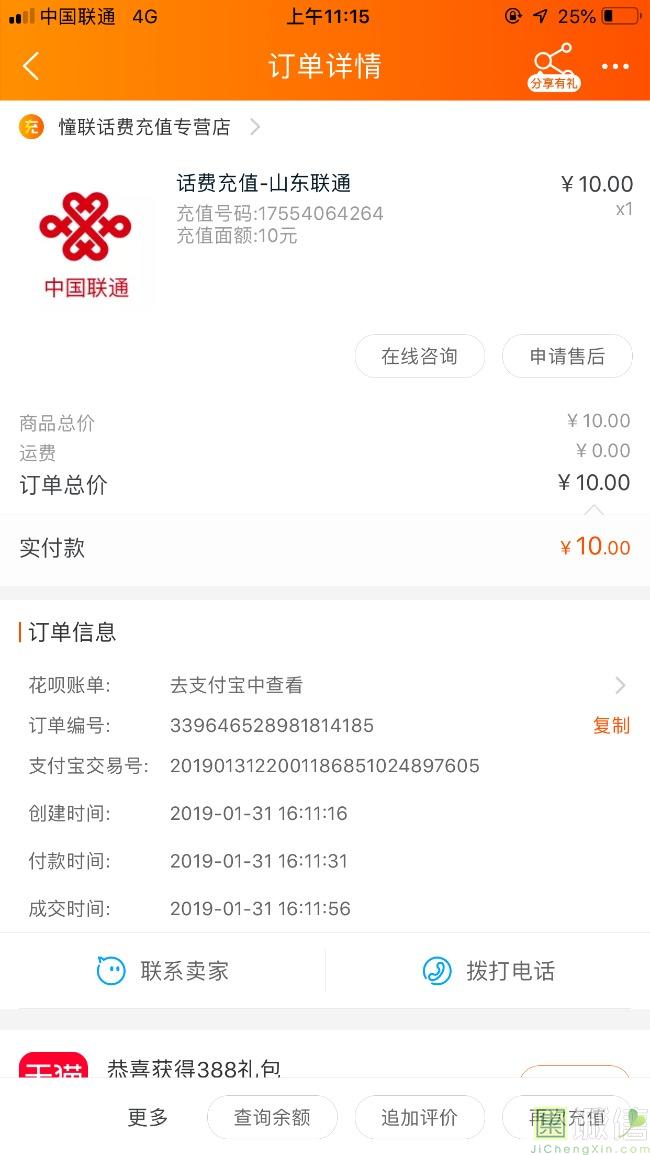Open the 话费充值-山东联通 product item
650x1155 pixels.
coord(264,184)
